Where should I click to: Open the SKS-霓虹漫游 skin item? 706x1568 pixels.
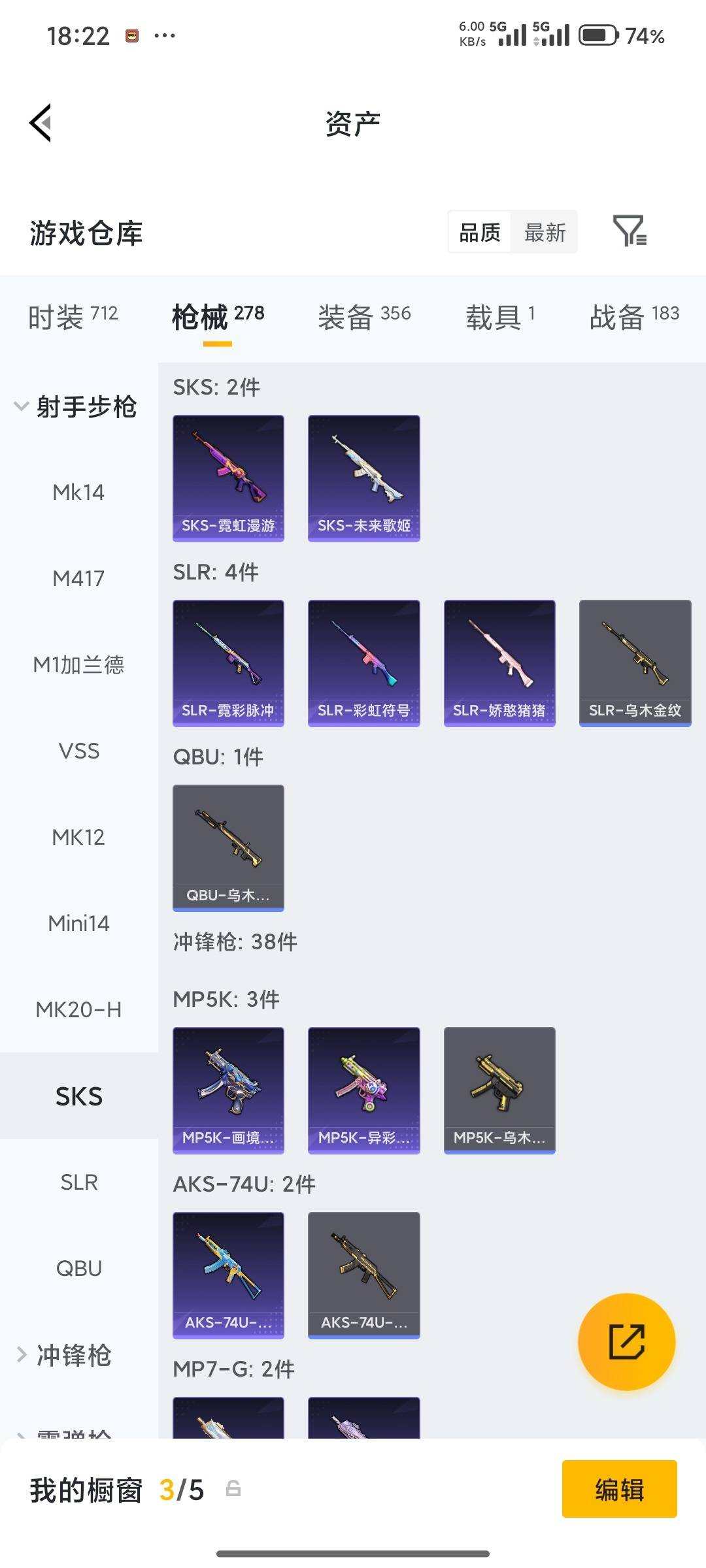(228, 478)
